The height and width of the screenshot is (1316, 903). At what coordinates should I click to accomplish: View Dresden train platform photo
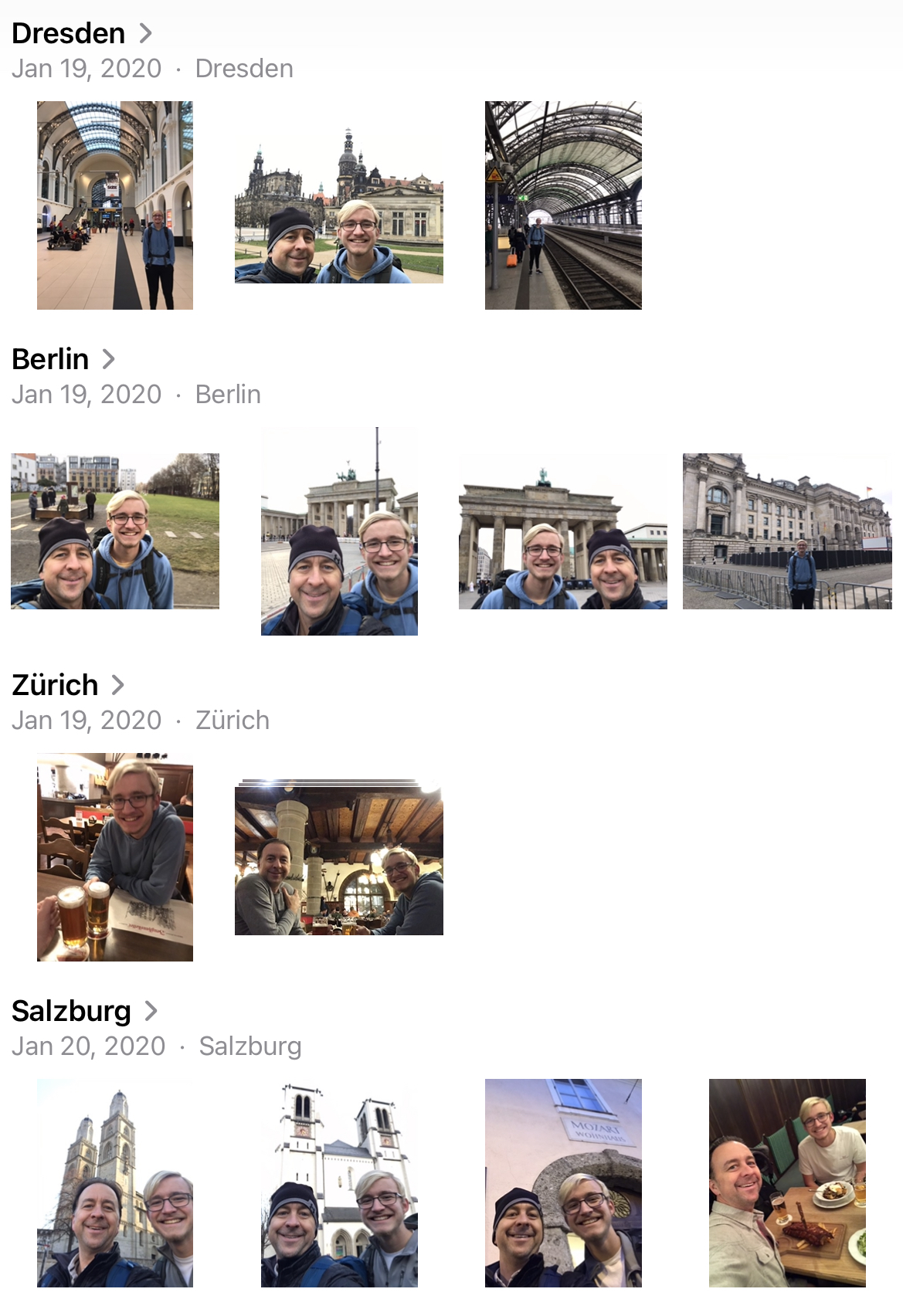[563, 205]
